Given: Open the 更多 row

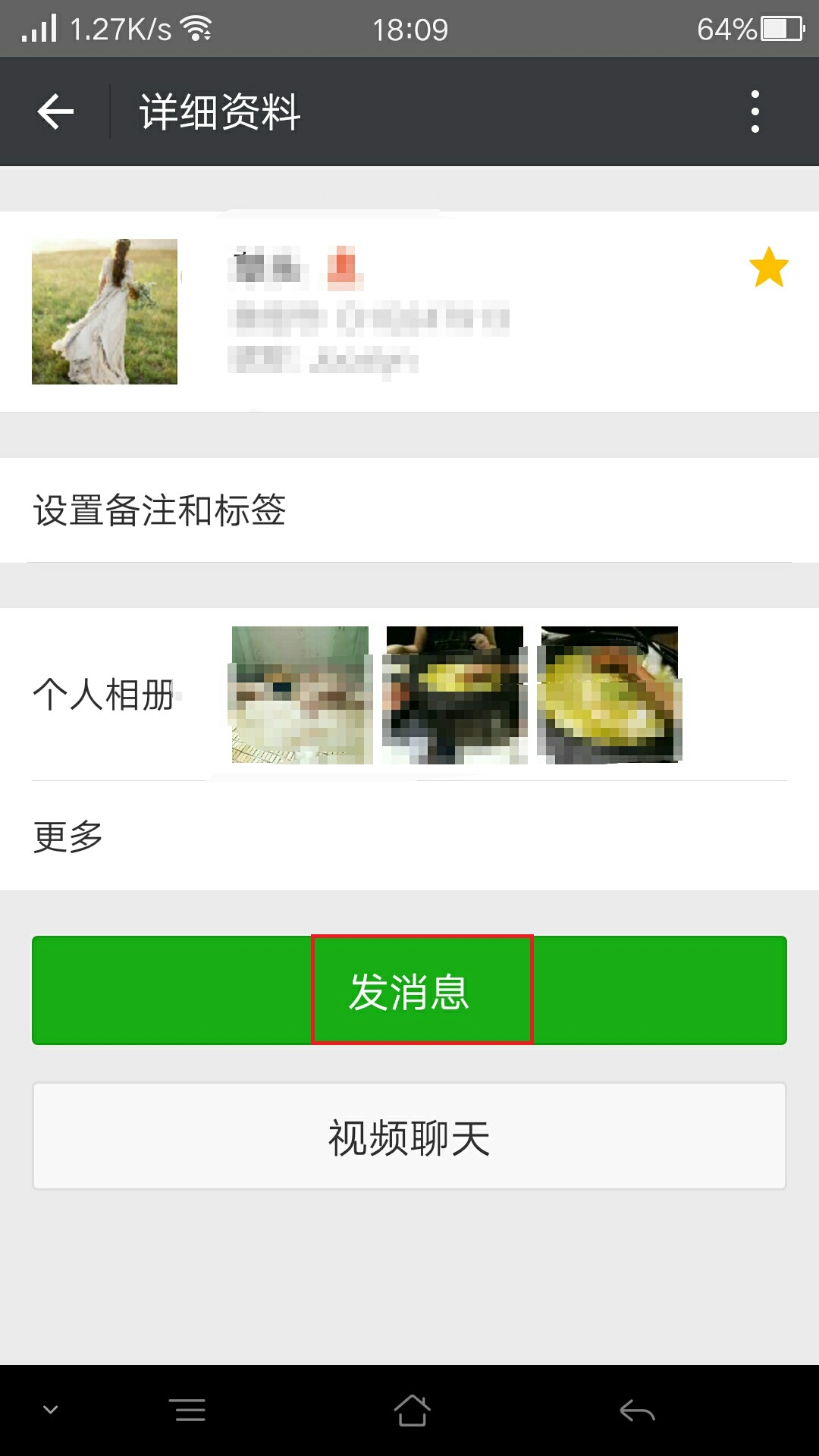Looking at the screenshot, I should (409, 836).
